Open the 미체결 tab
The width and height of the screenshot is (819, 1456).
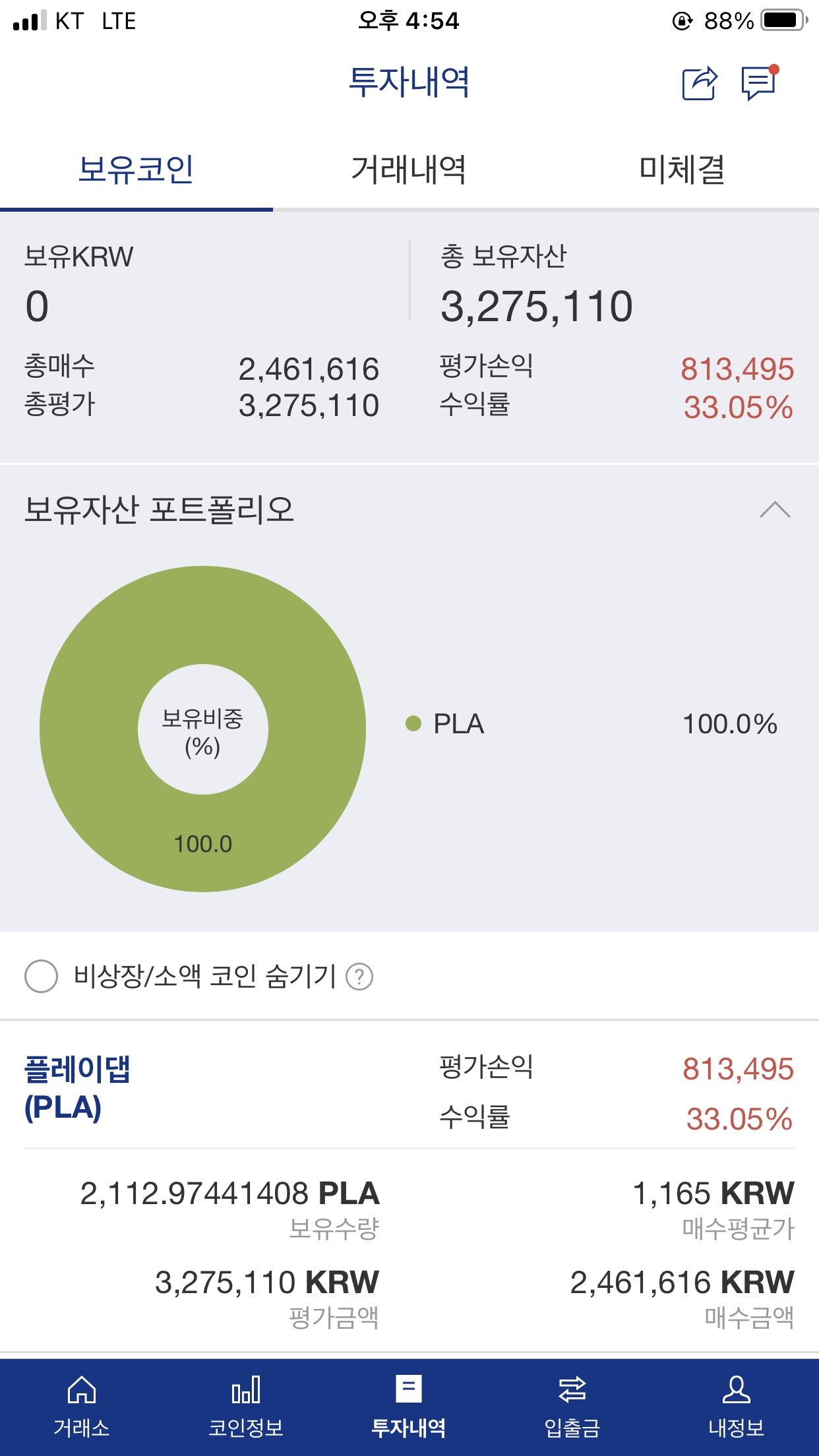[684, 169]
